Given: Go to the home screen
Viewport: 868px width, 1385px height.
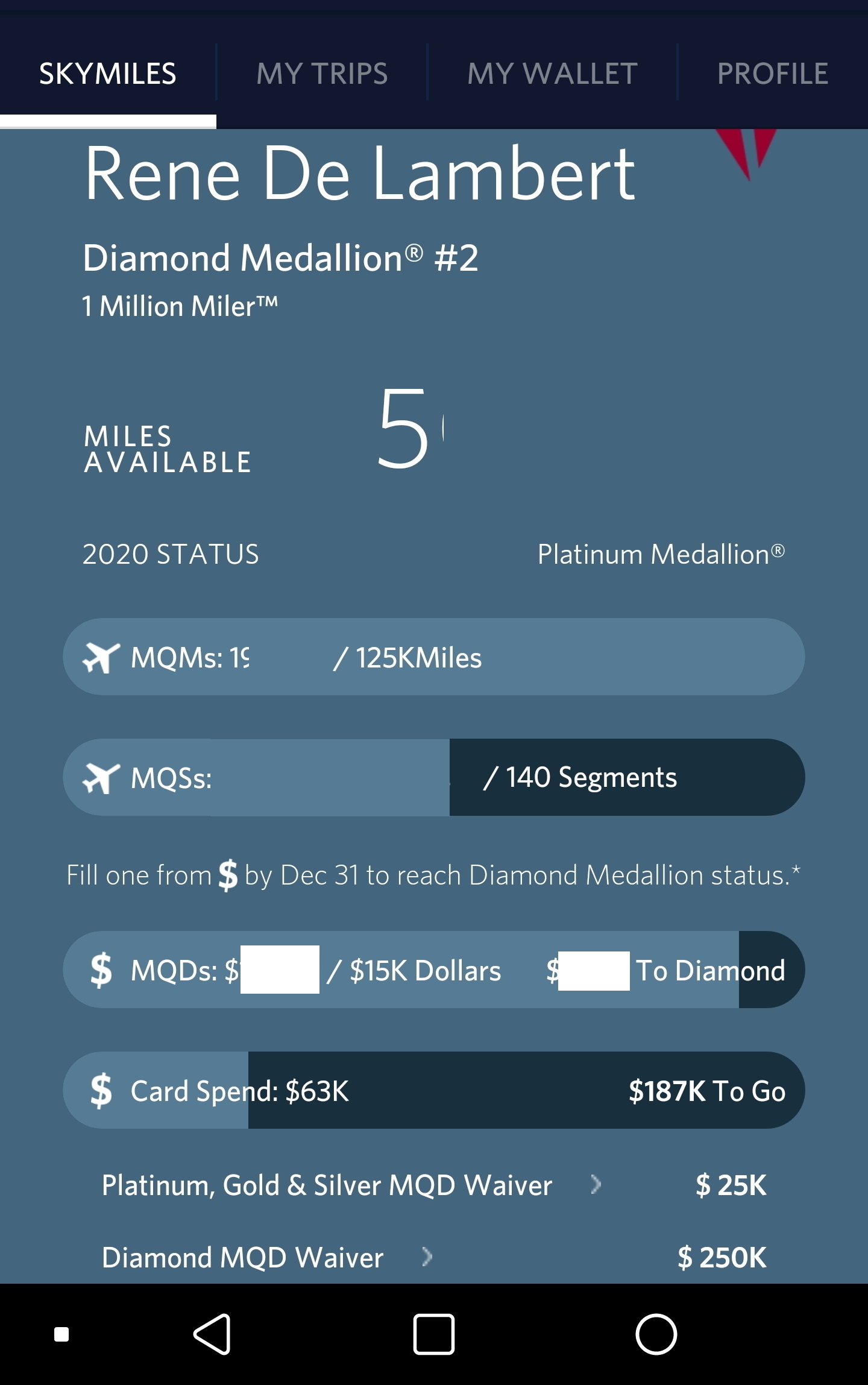Looking at the screenshot, I should (656, 1334).
